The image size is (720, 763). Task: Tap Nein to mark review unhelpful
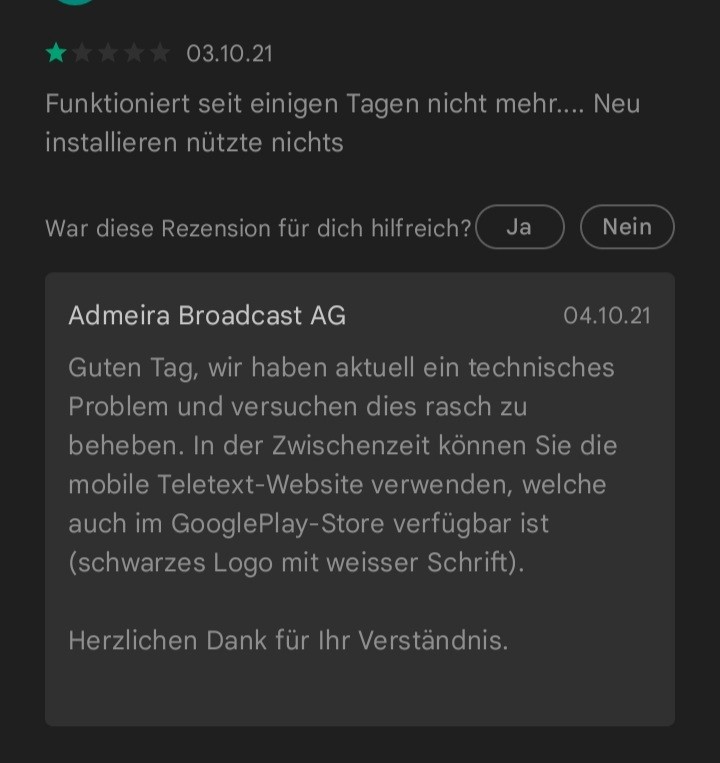tap(627, 227)
